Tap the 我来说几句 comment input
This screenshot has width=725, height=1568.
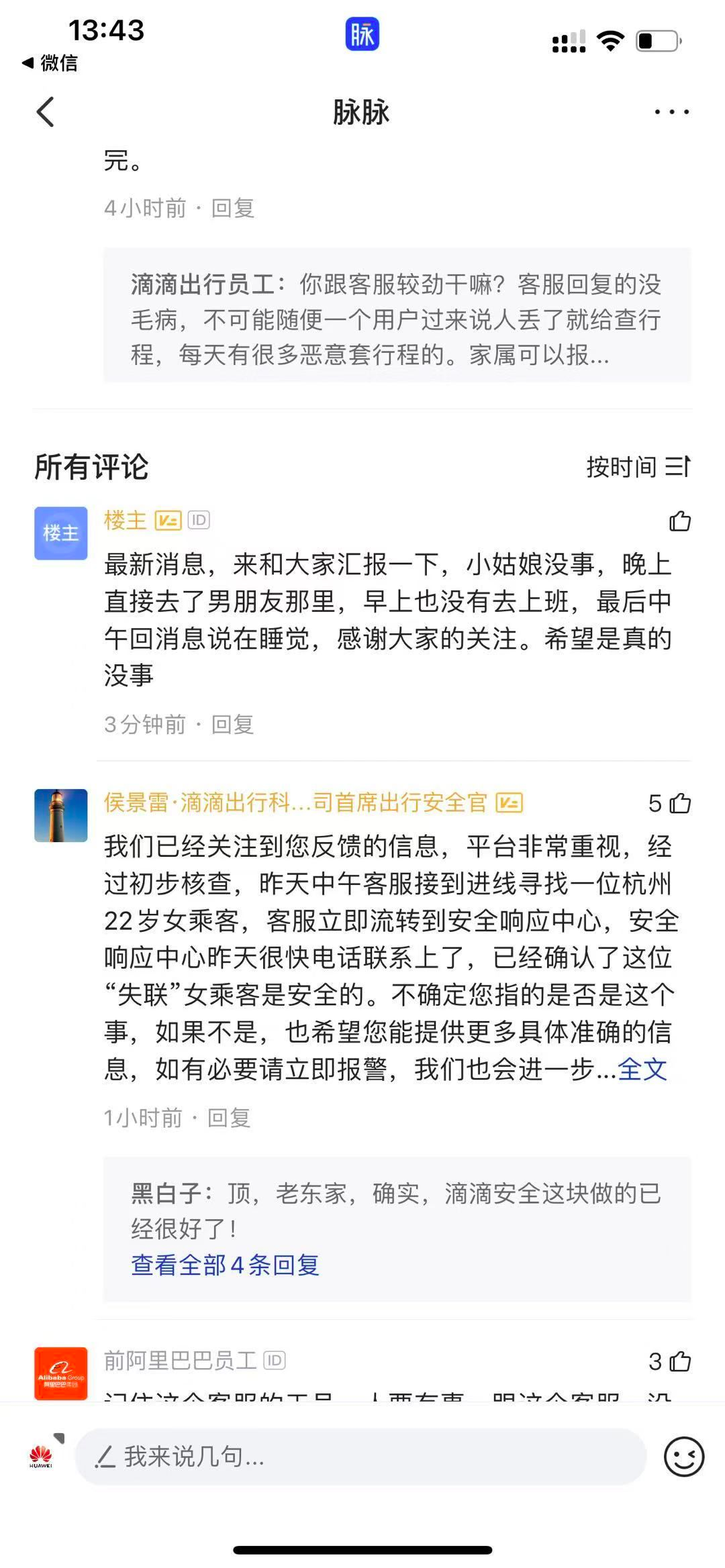point(360,1457)
